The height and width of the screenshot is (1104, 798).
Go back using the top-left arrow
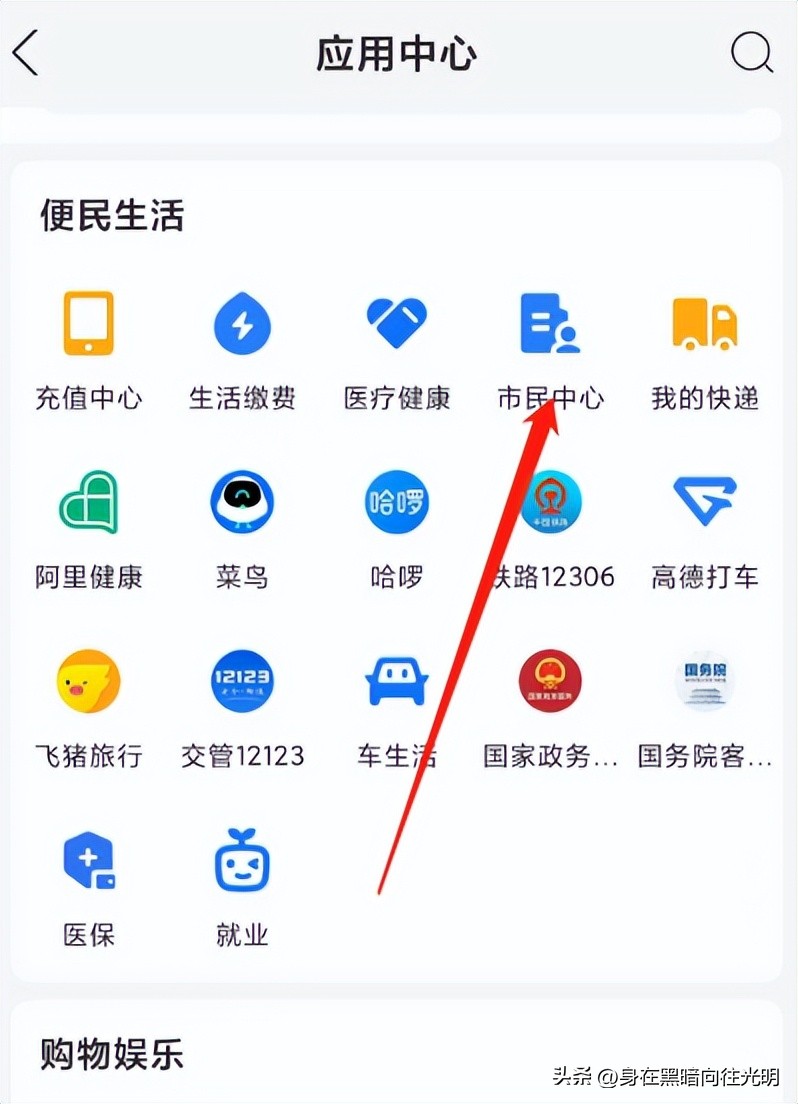click(x=27, y=55)
